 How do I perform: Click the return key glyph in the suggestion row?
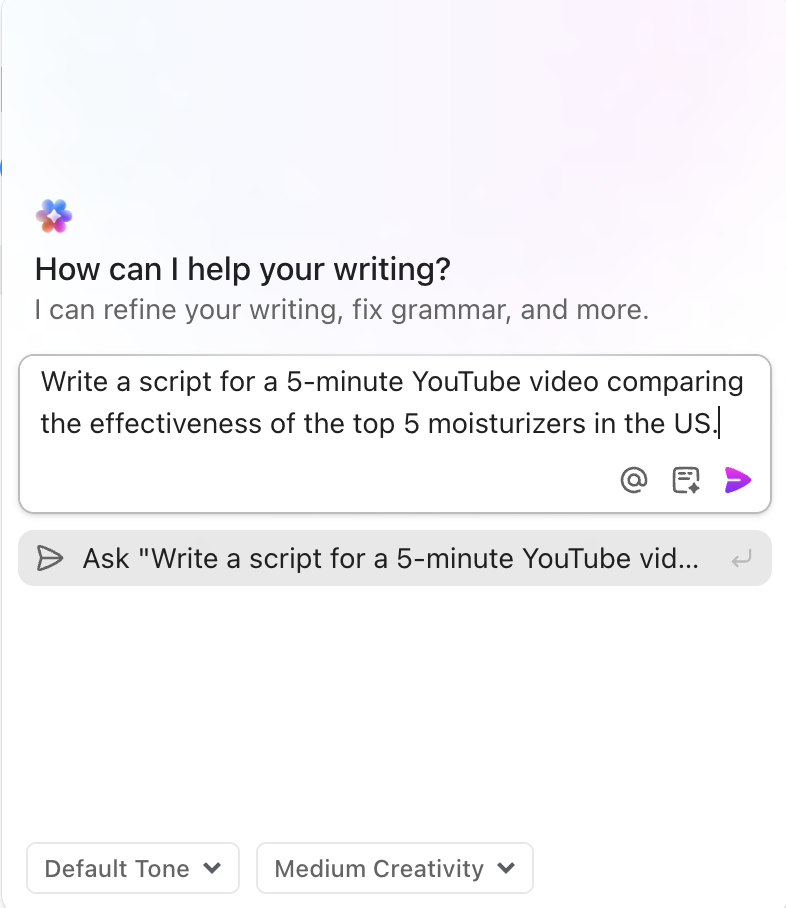click(x=742, y=559)
